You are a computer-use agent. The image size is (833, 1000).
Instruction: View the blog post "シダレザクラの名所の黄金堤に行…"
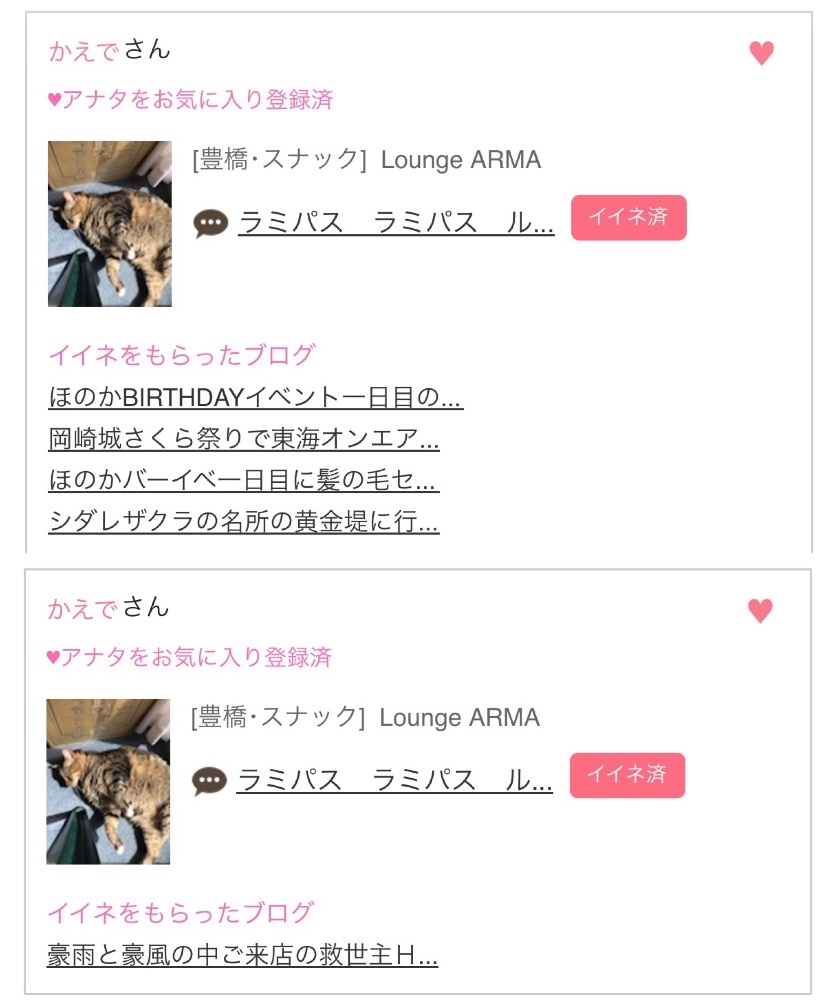pyautogui.click(x=244, y=521)
